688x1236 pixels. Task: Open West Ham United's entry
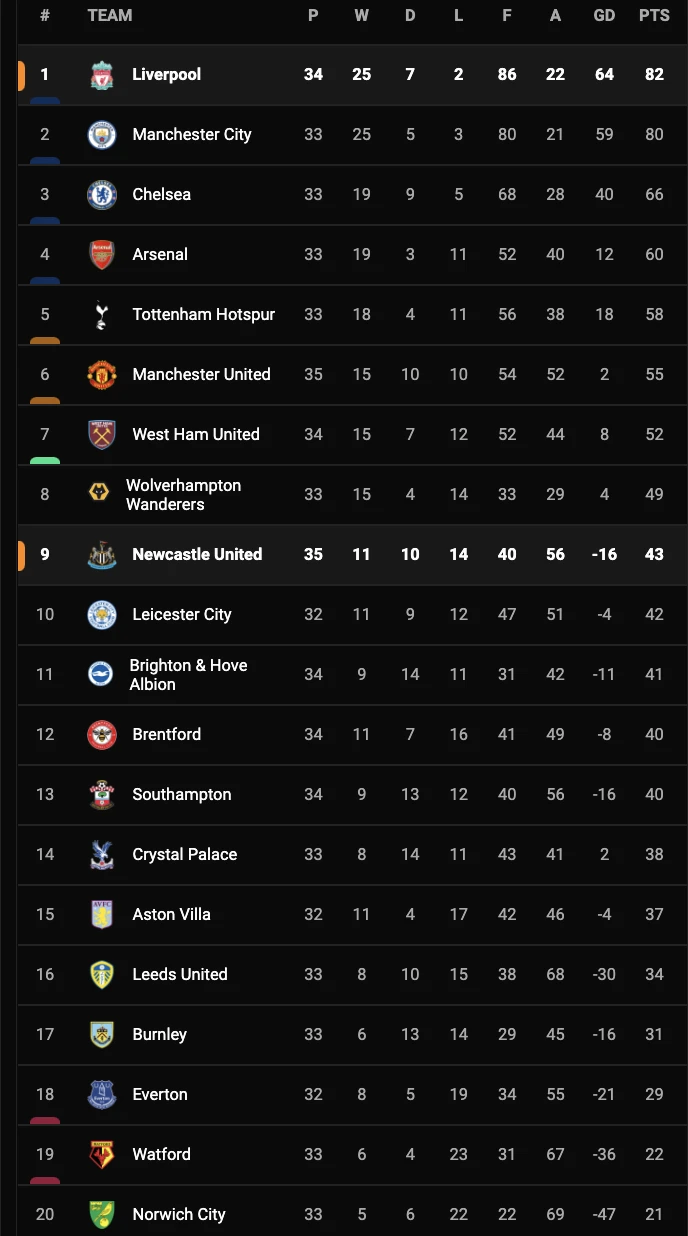point(195,434)
